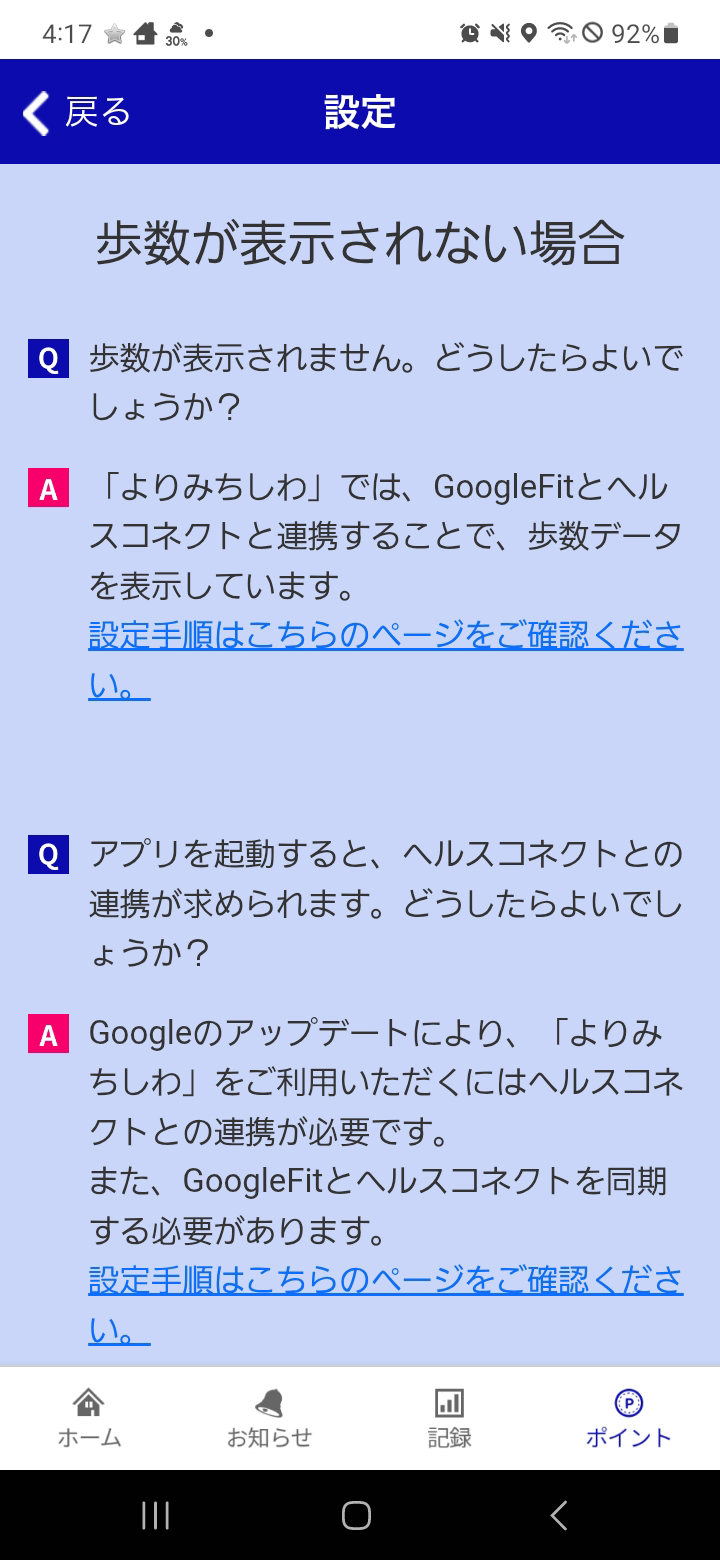Tap the system home button
This screenshot has height=1560, width=720.
pyautogui.click(x=357, y=1515)
